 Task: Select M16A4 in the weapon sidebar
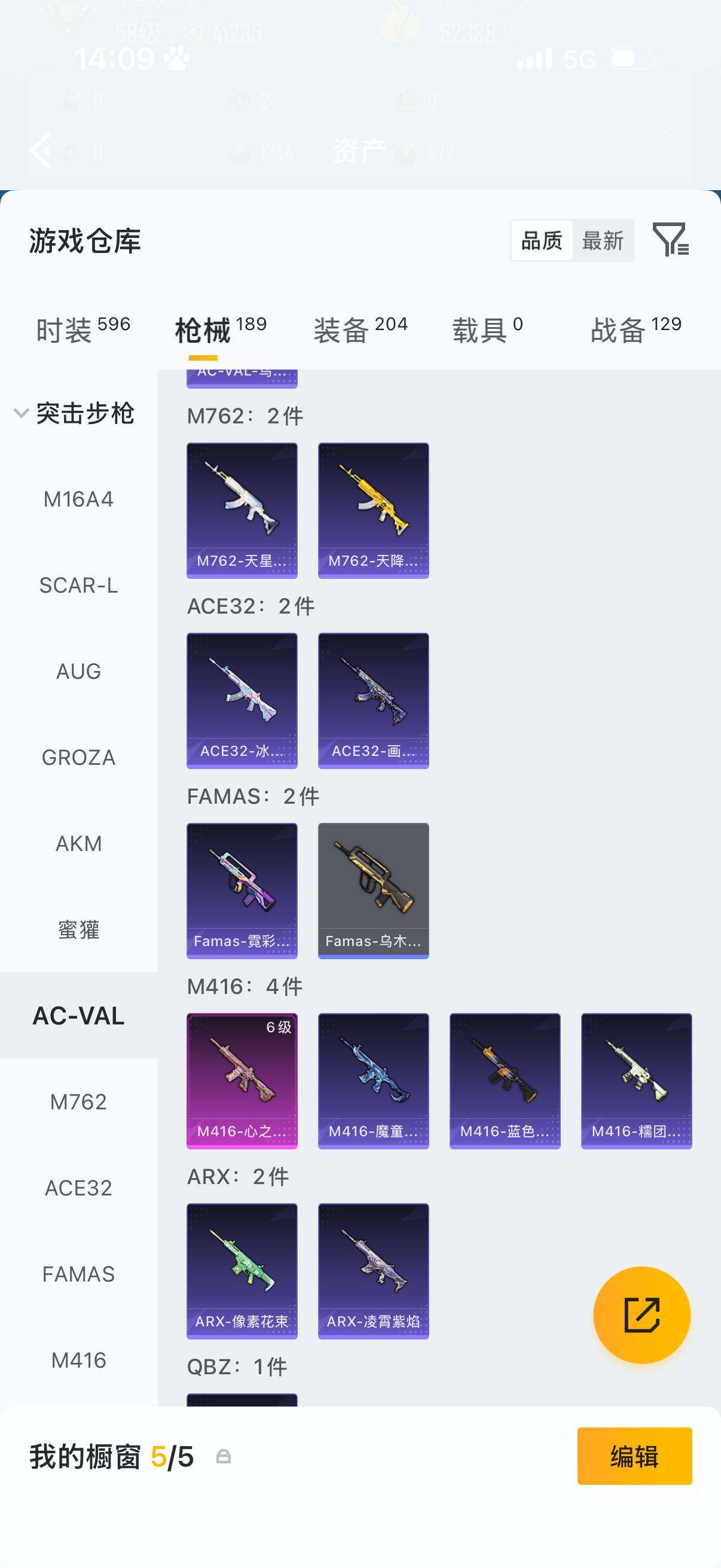[78, 500]
